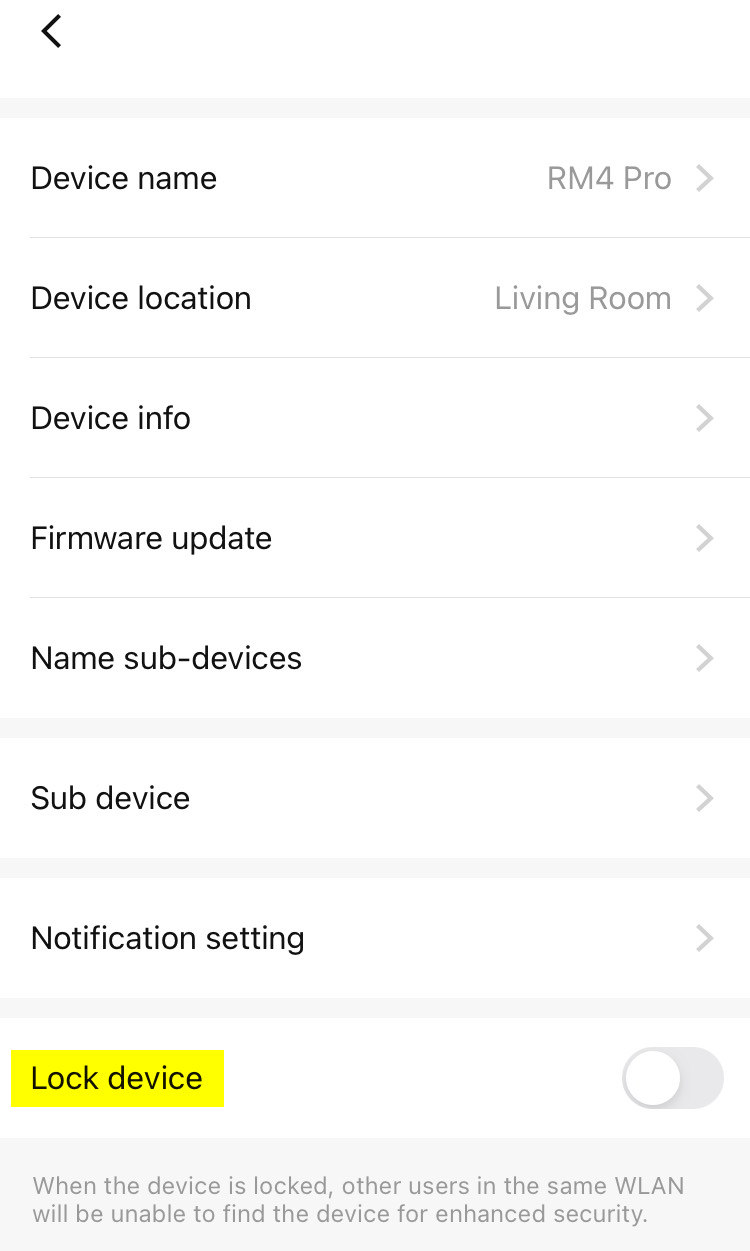750x1251 pixels.
Task: Enable the Lock device switch
Action: [672, 1078]
